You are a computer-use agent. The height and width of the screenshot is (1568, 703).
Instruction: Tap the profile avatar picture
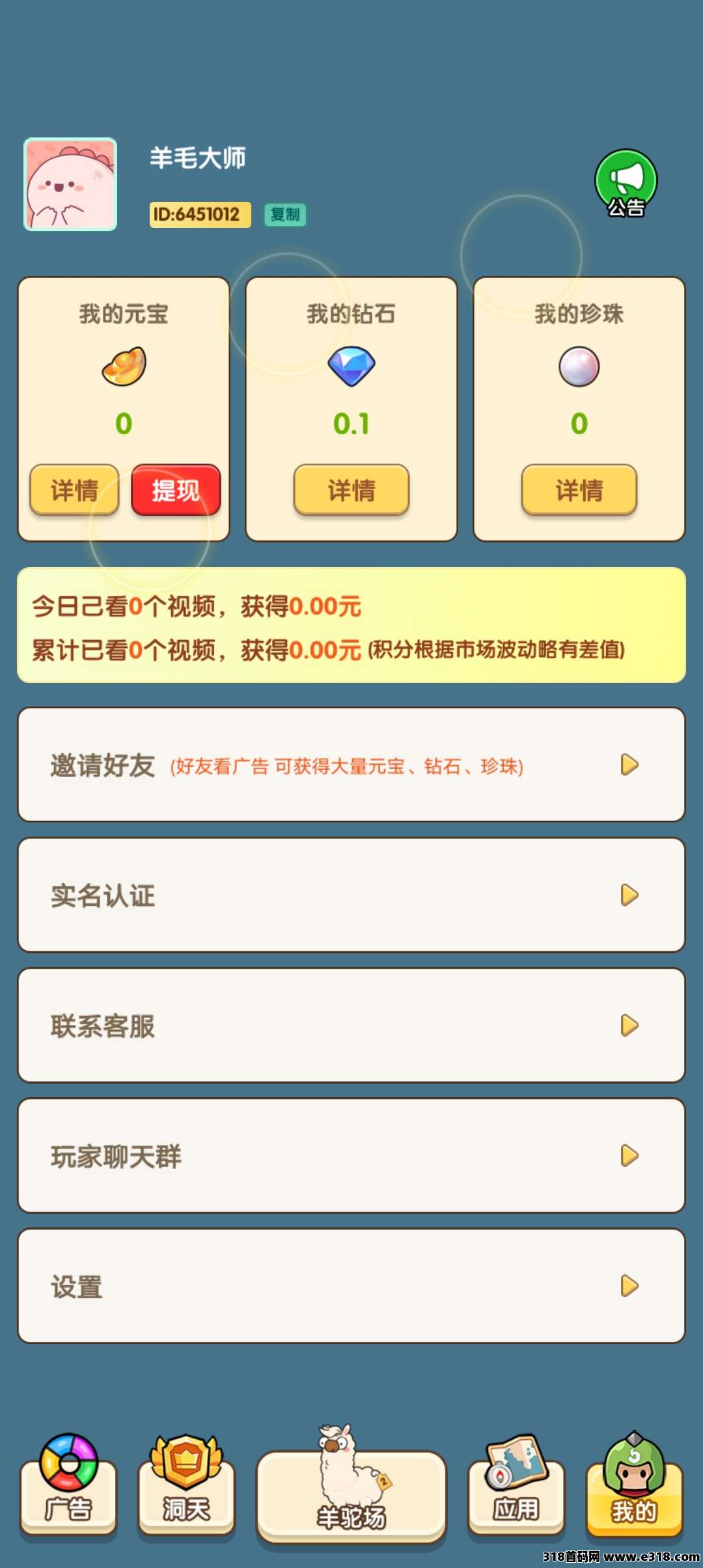70,184
